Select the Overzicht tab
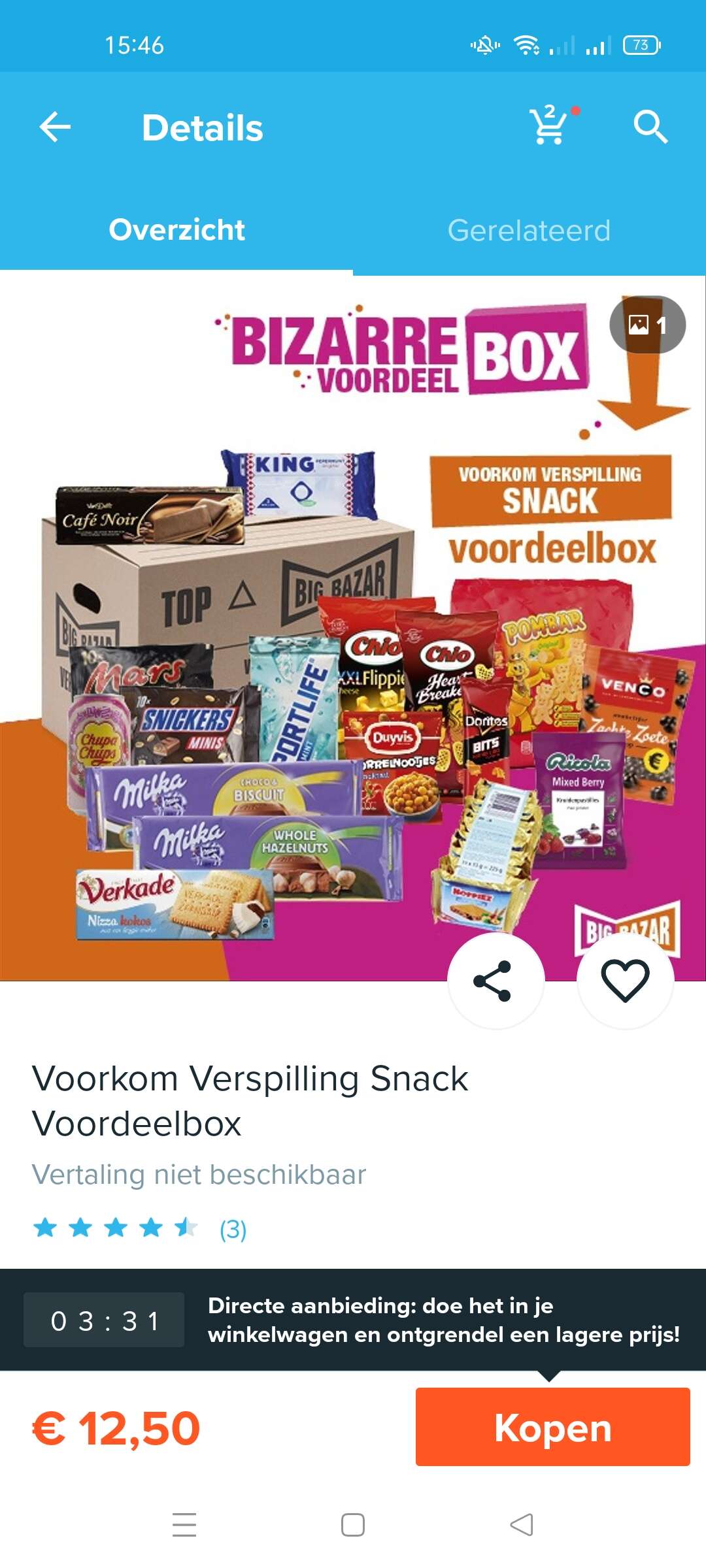The height and width of the screenshot is (1568, 706). pos(176,230)
